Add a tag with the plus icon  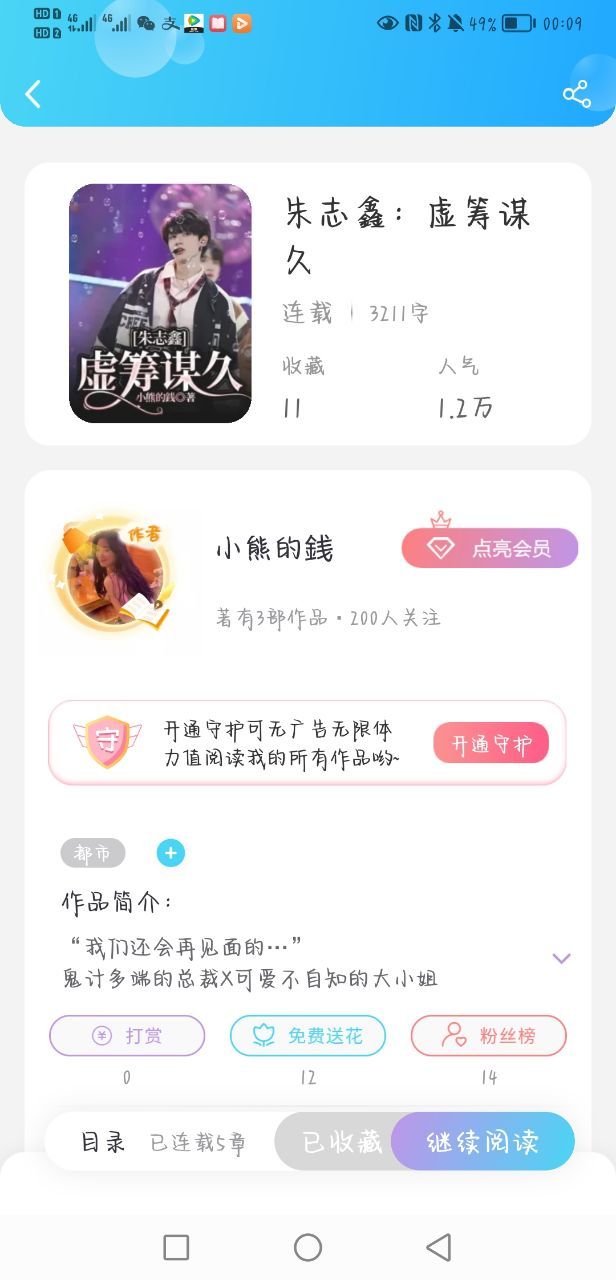click(x=171, y=853)
